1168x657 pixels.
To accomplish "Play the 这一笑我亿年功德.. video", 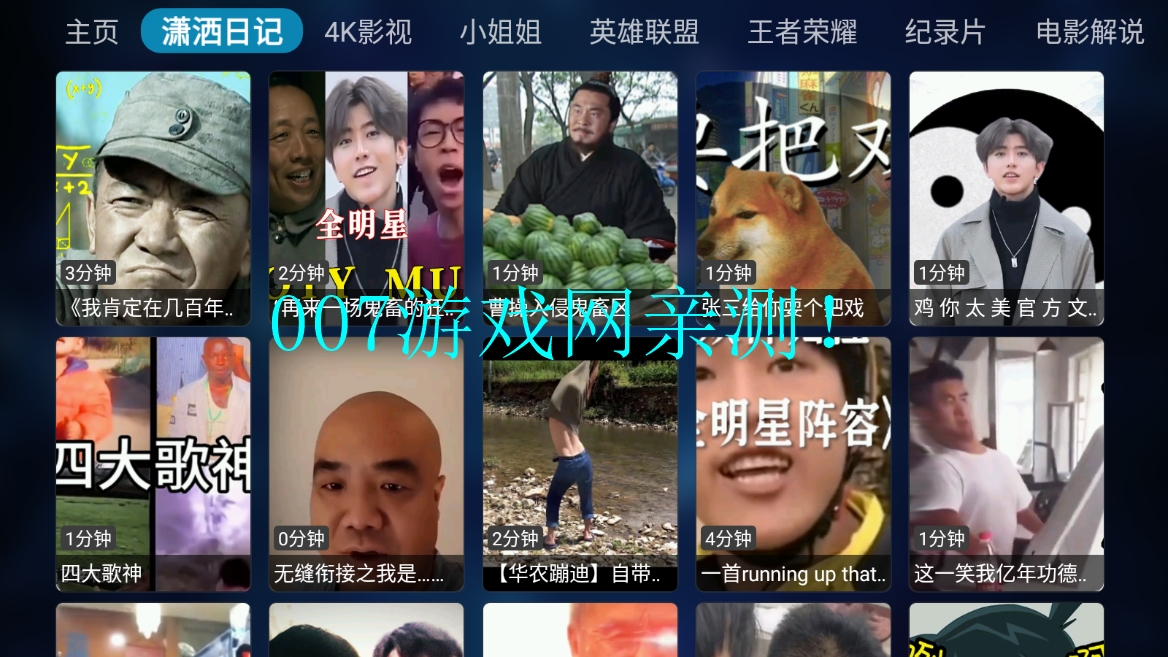I will (x=1006, y=464).
